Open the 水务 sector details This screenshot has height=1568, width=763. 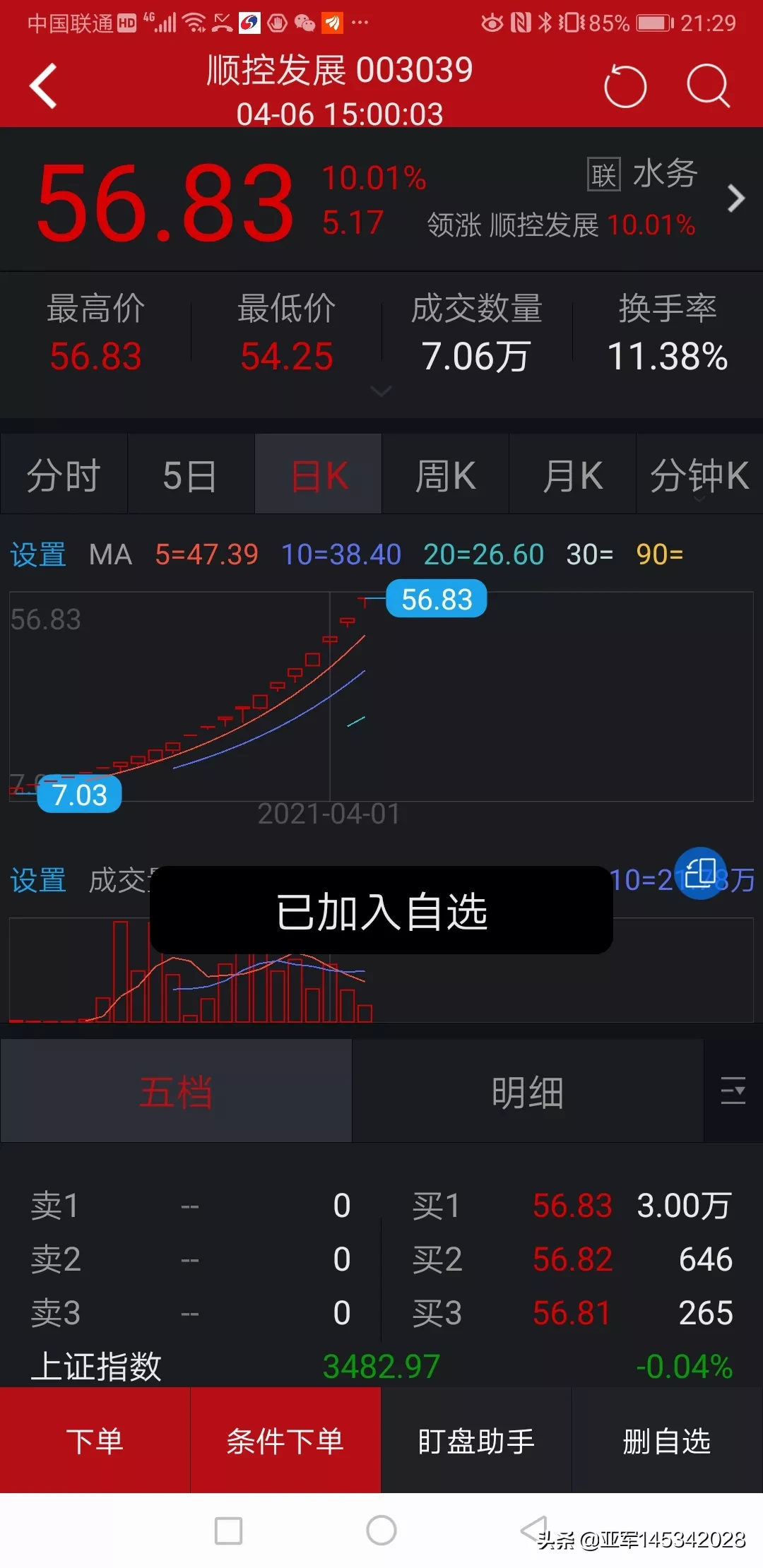coord(735,198)
